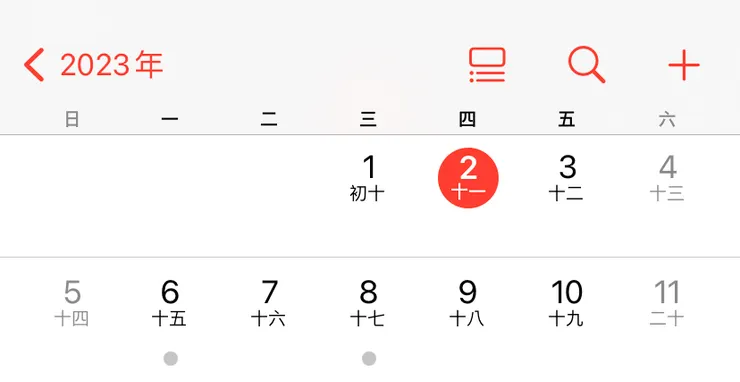Select day 3 (十二)
Image resolution: width=740 pixels, height=382 pixels.
567,178
